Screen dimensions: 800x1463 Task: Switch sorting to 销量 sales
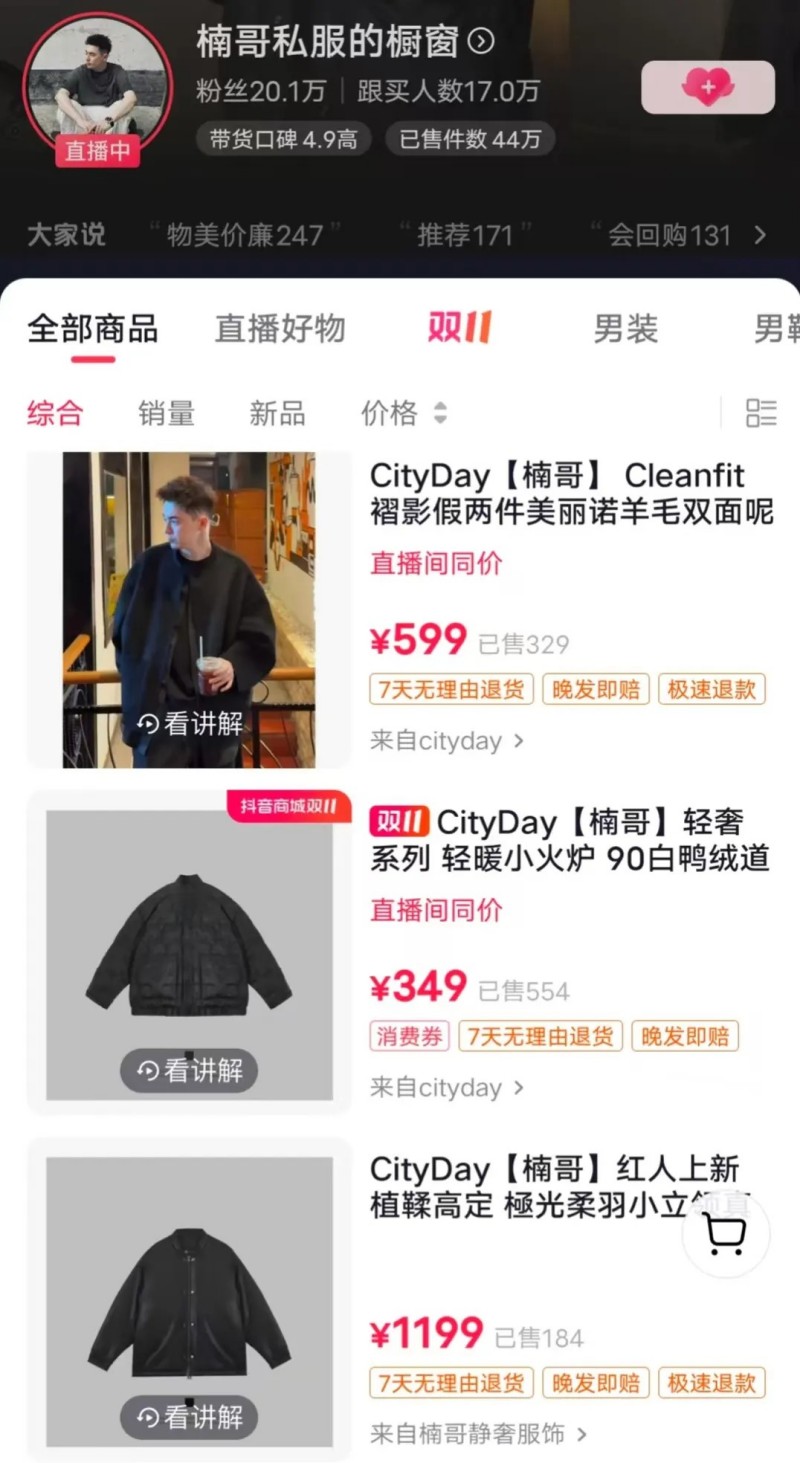tap(166, 413)
